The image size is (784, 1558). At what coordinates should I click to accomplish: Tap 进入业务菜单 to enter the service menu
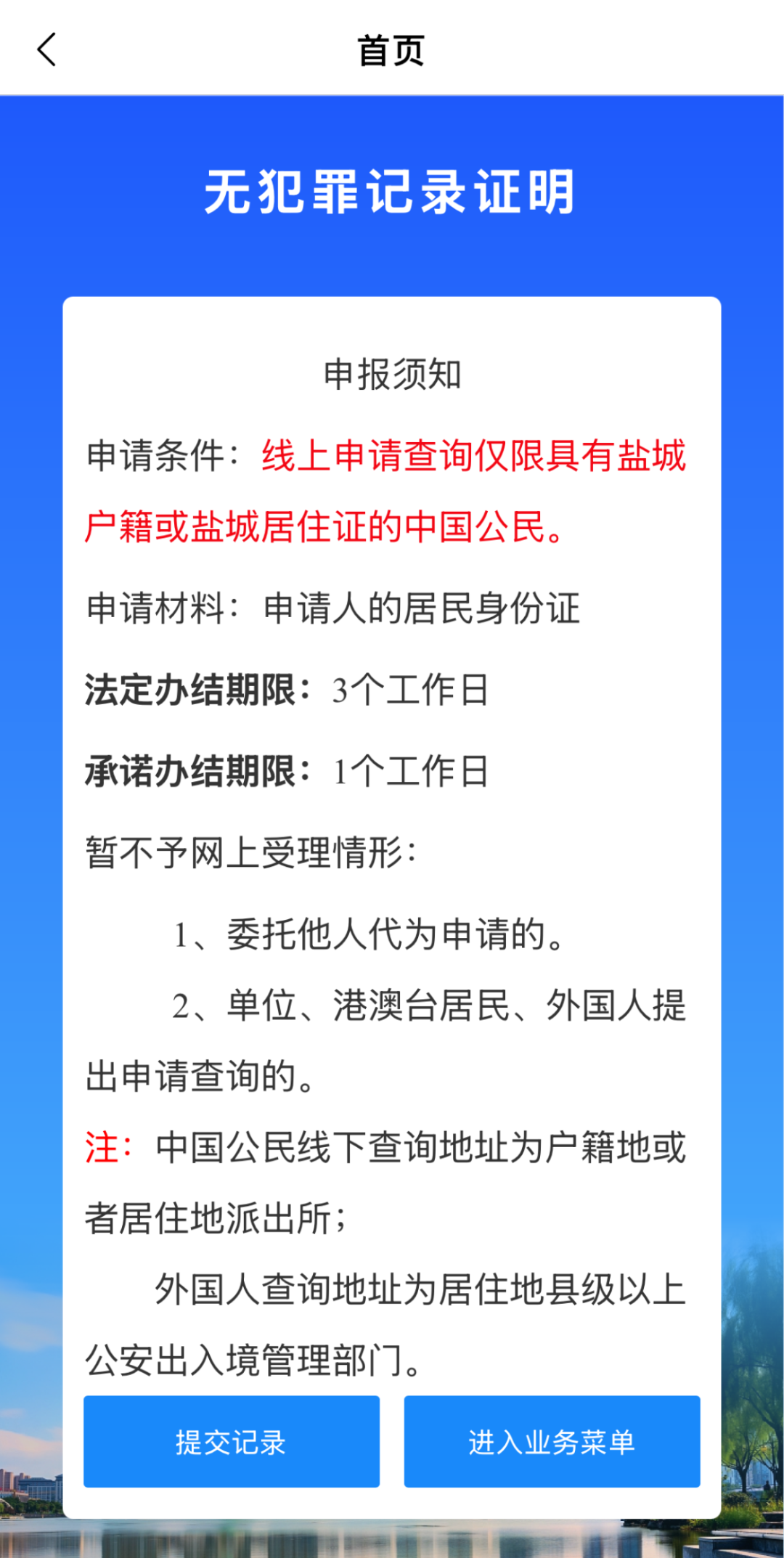pos(552,1442)
